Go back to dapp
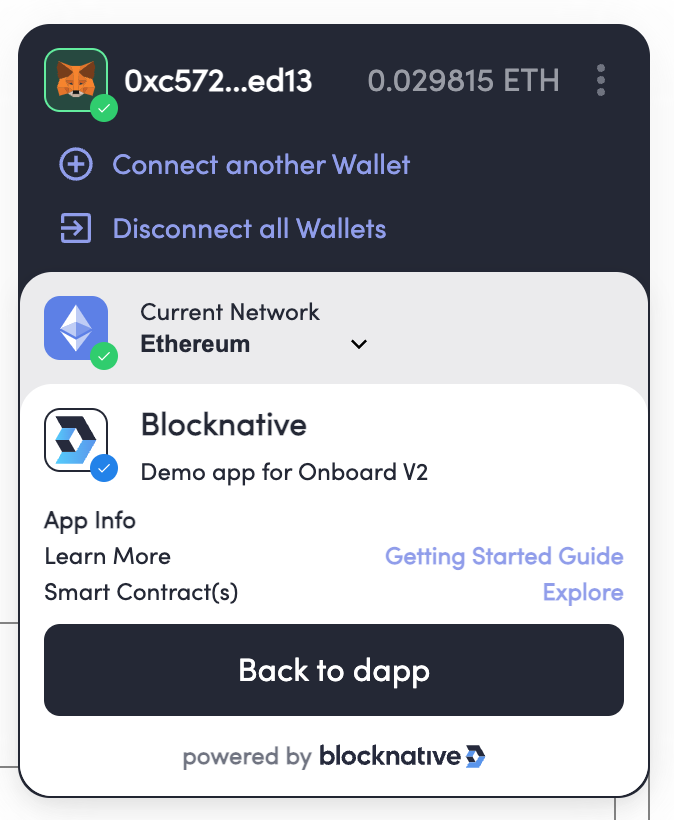This screenshot has width=674, height=820. point(334,670)
